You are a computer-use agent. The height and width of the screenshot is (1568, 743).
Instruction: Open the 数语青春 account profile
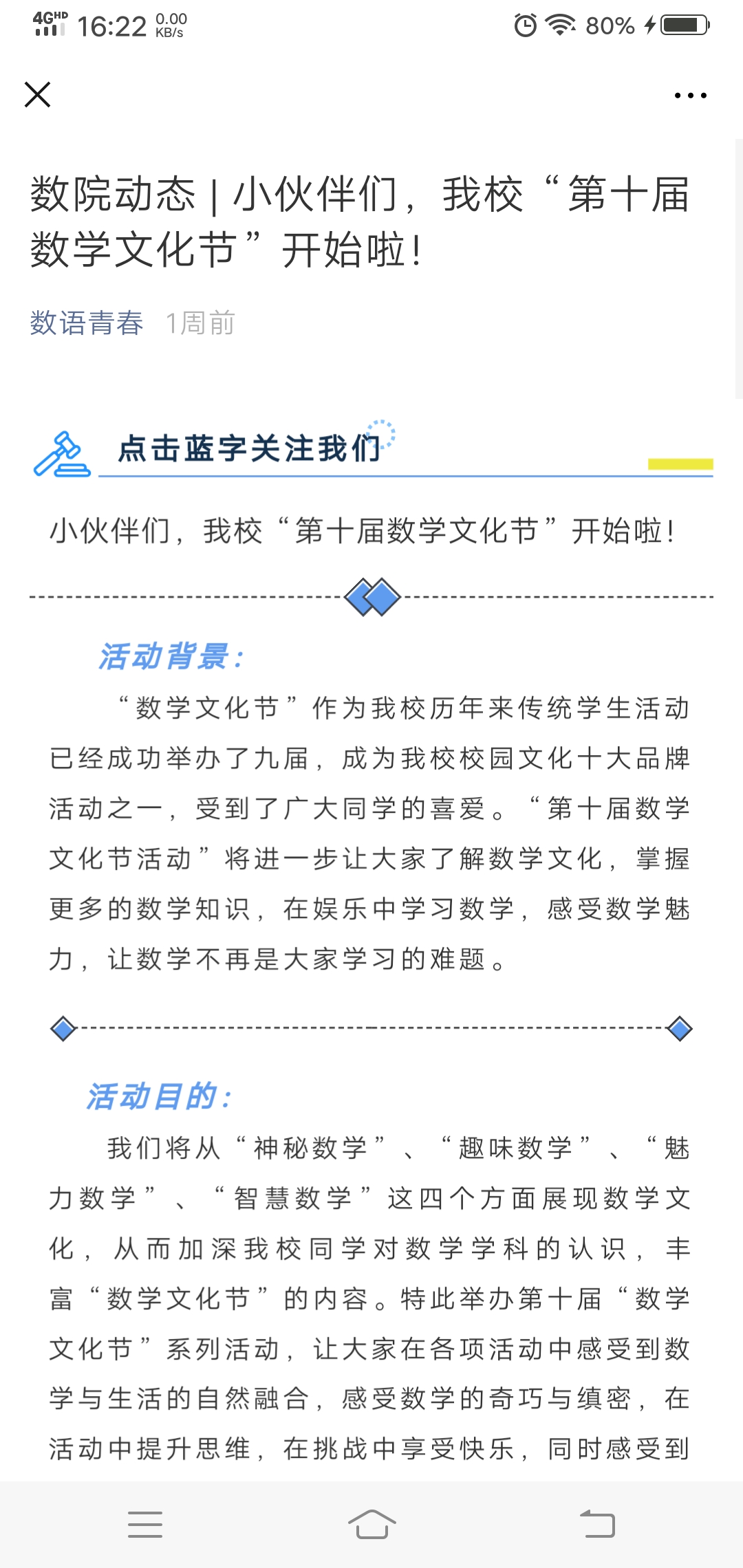tap(87, 323)
